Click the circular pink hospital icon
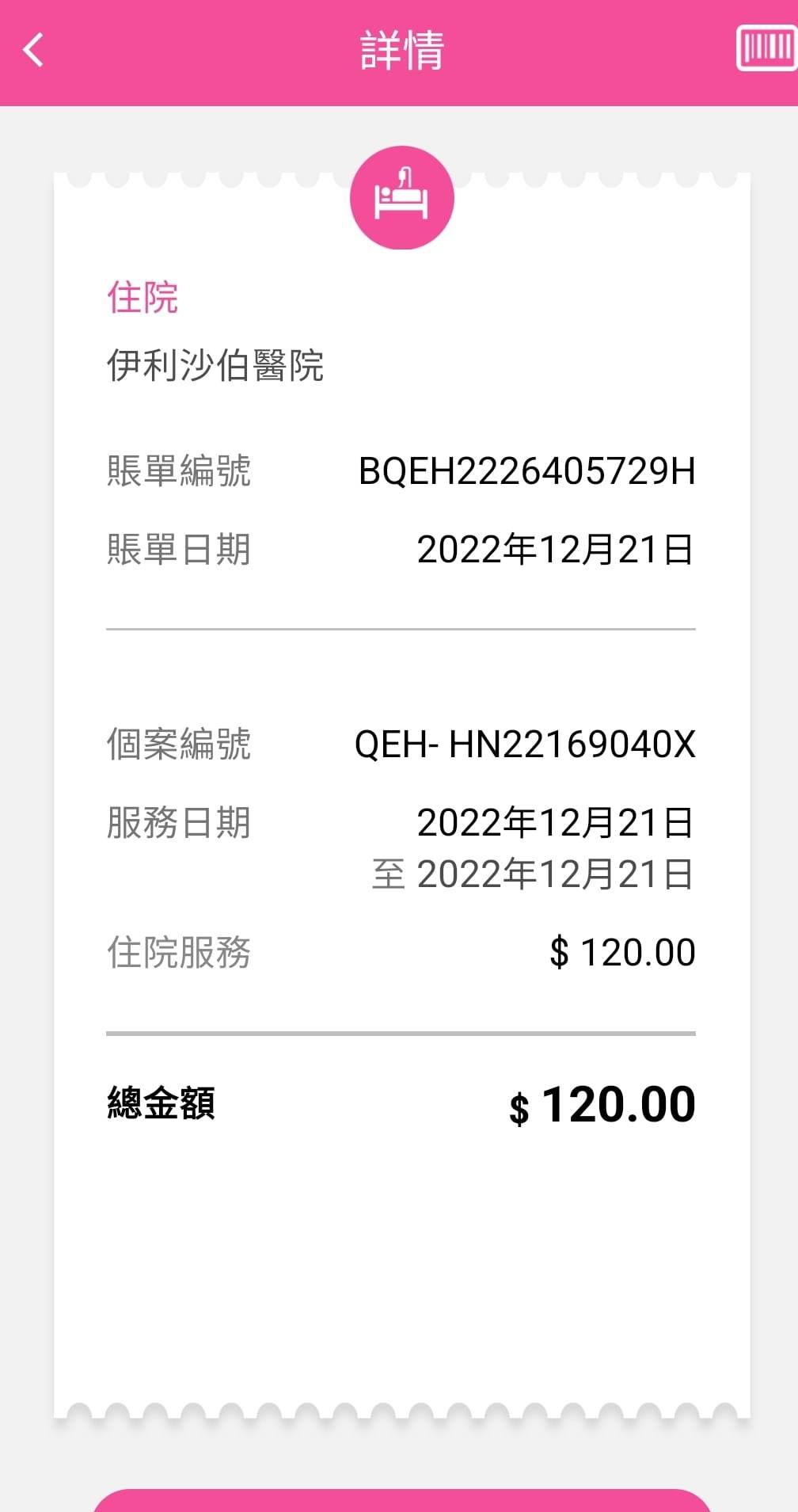798x1512 pixels. coord(402,198)
